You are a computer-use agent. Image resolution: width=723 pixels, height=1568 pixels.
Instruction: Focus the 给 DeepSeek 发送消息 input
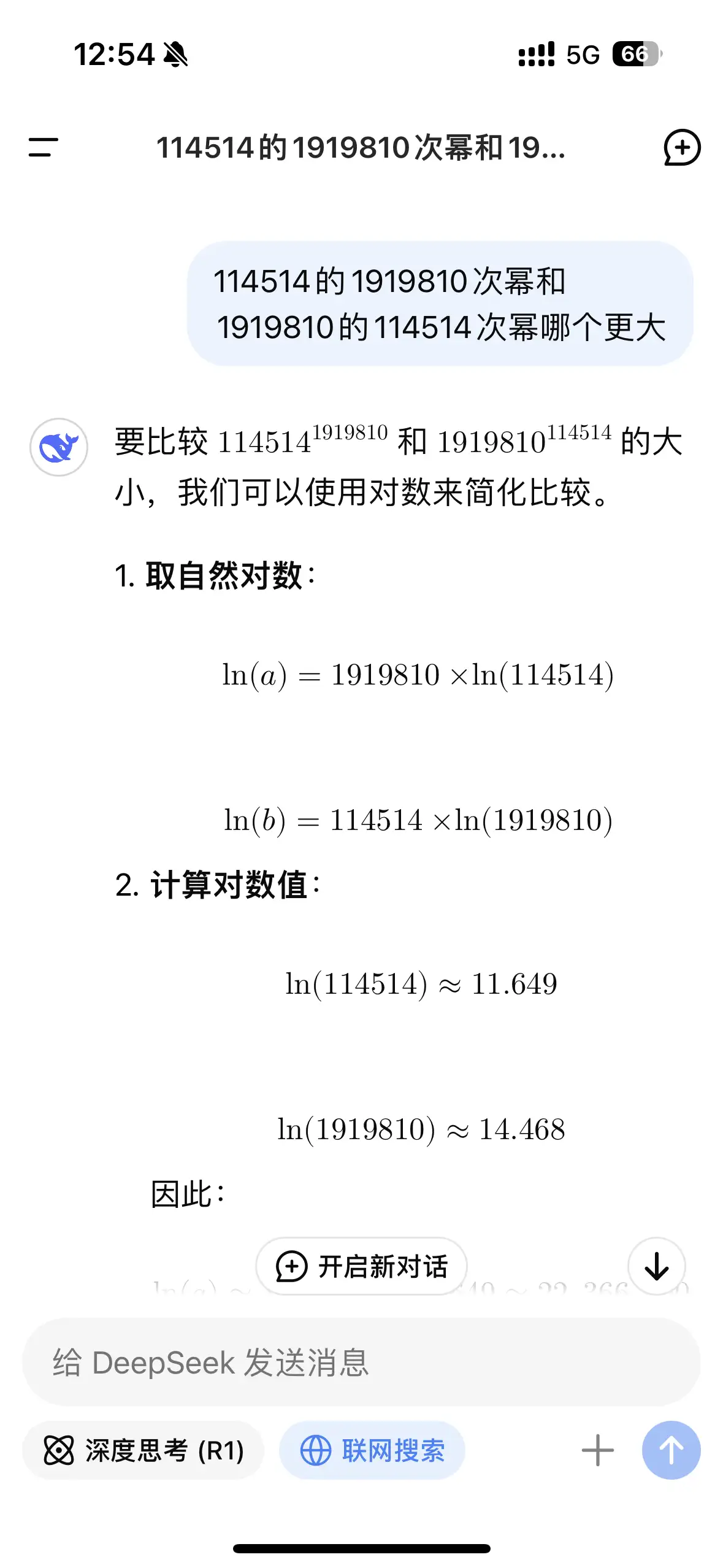361,1362
